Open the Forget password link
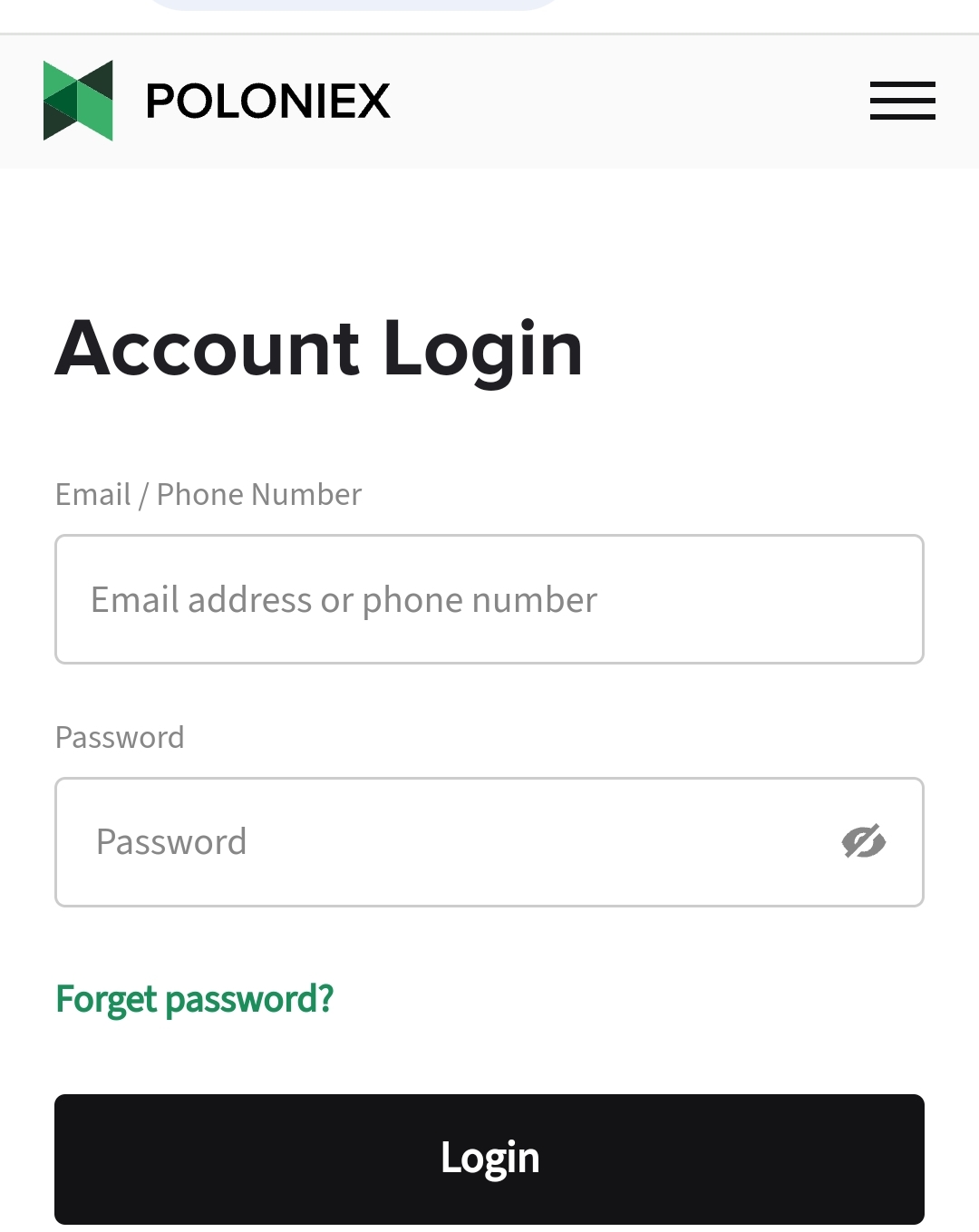The image size is (979, 1232). click(x=194, y=999)
